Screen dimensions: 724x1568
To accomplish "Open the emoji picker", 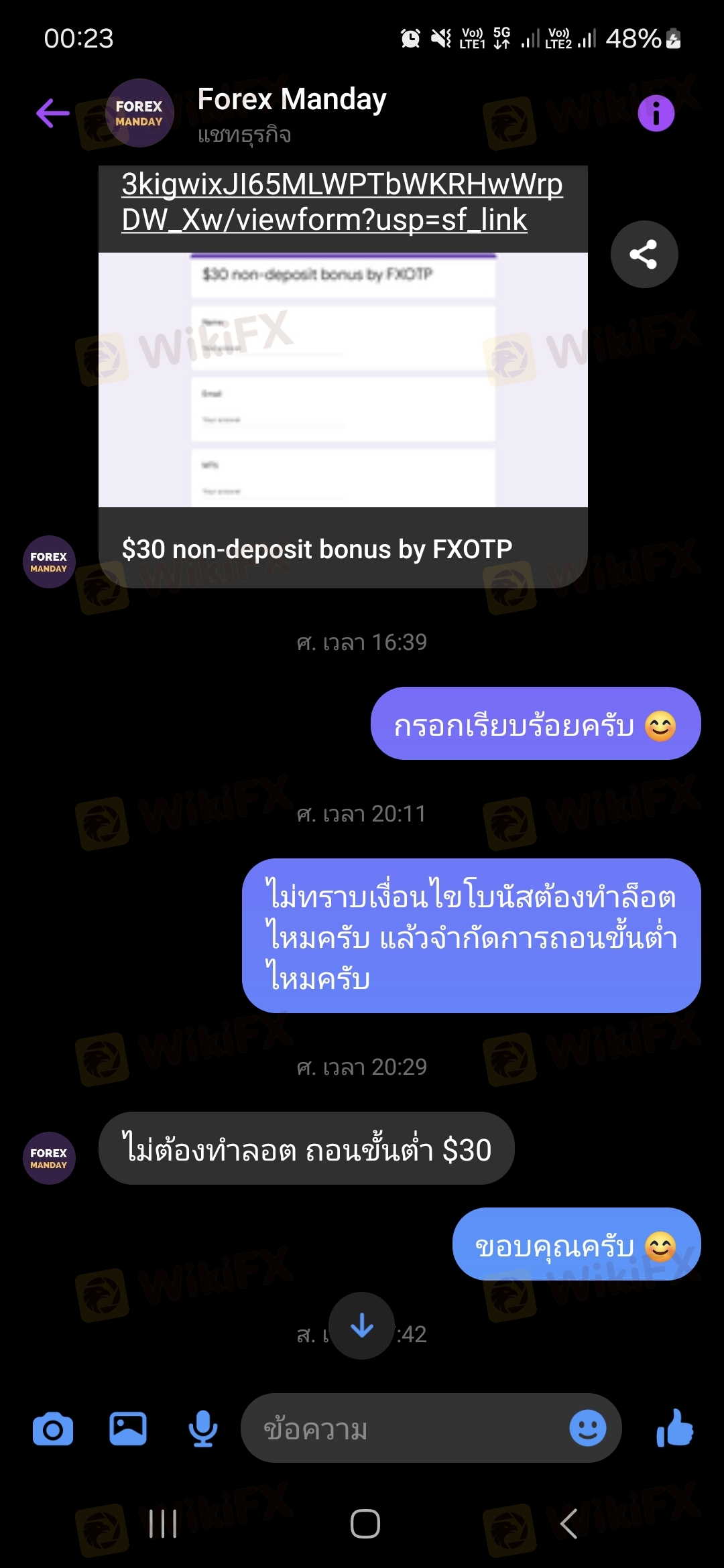I will tap(587, 1429).
